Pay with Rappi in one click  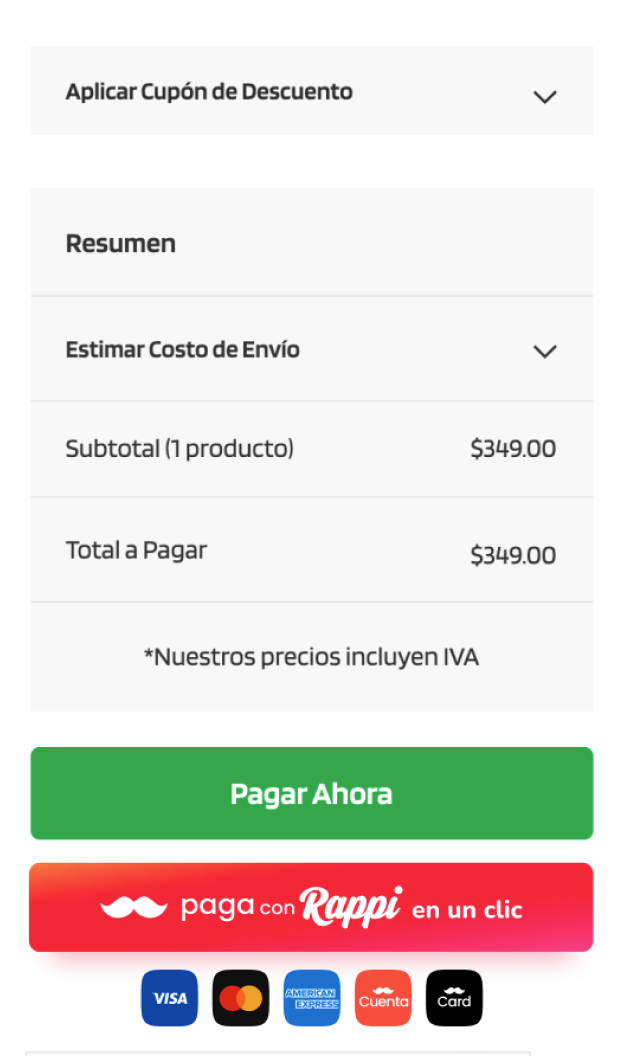(x=311, y=907)
